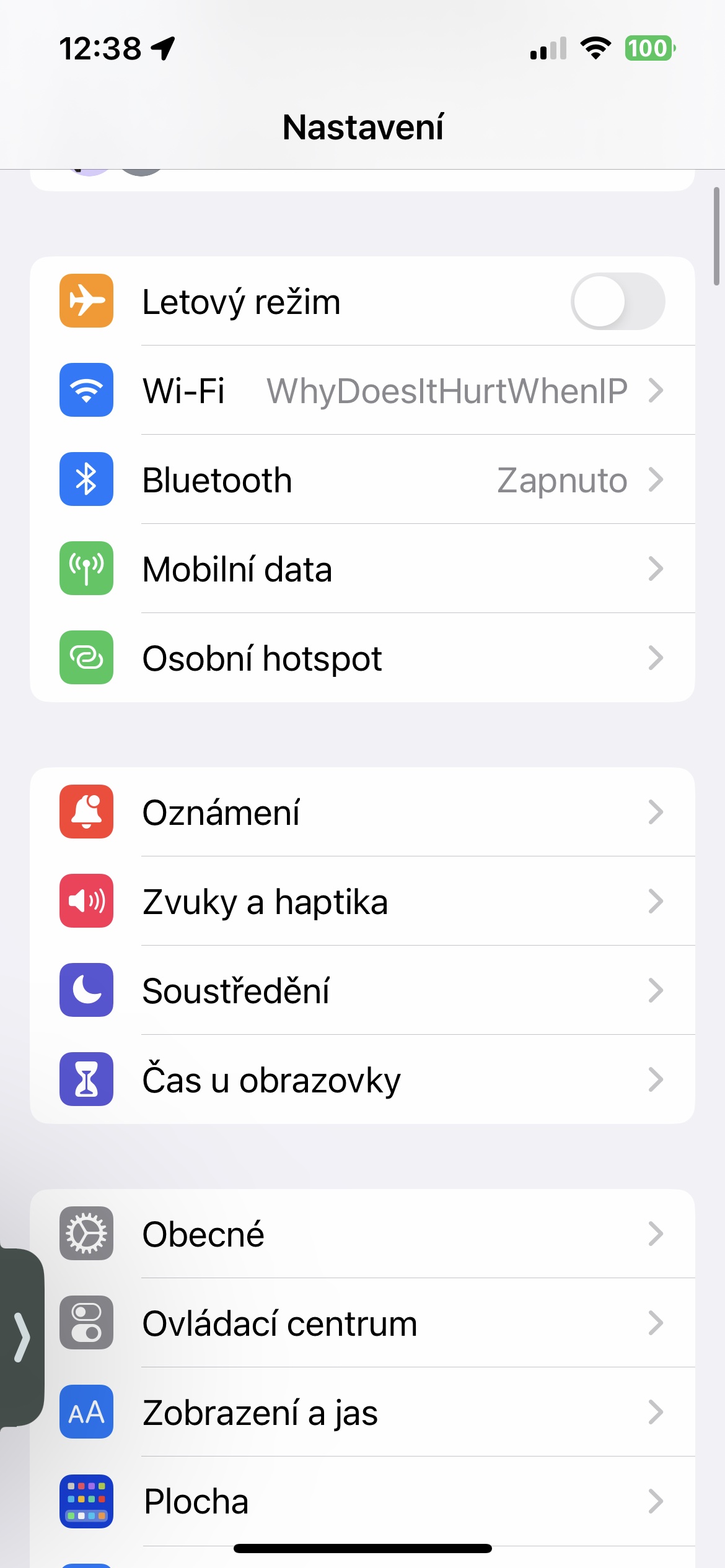
Task: Open Zvuky a haptika
Action: (362, 902)
